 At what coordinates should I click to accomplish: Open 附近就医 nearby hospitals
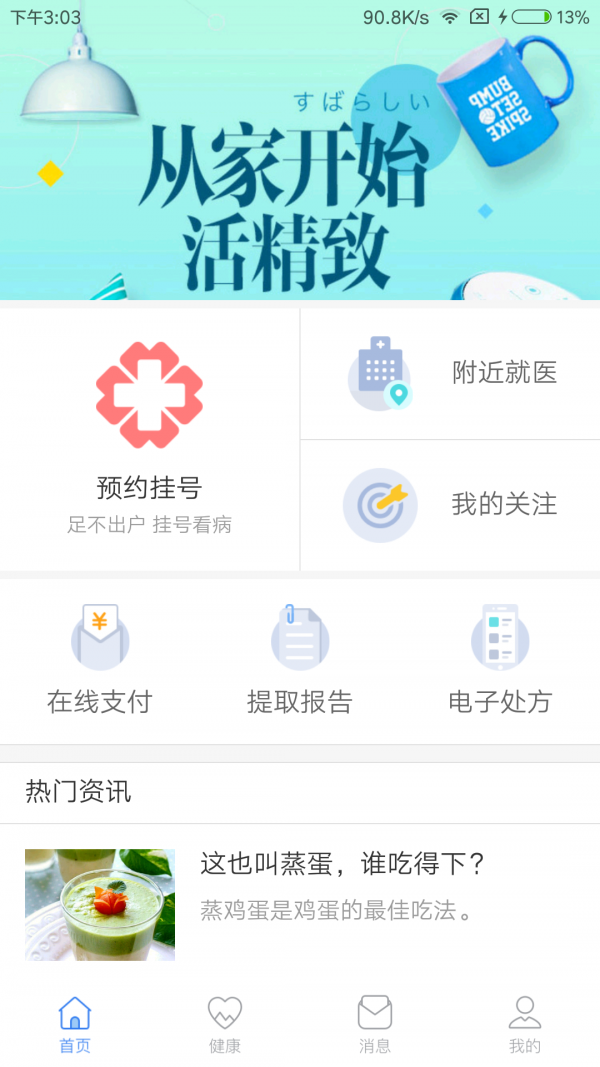pyautogui.click(x=450, y=374)
